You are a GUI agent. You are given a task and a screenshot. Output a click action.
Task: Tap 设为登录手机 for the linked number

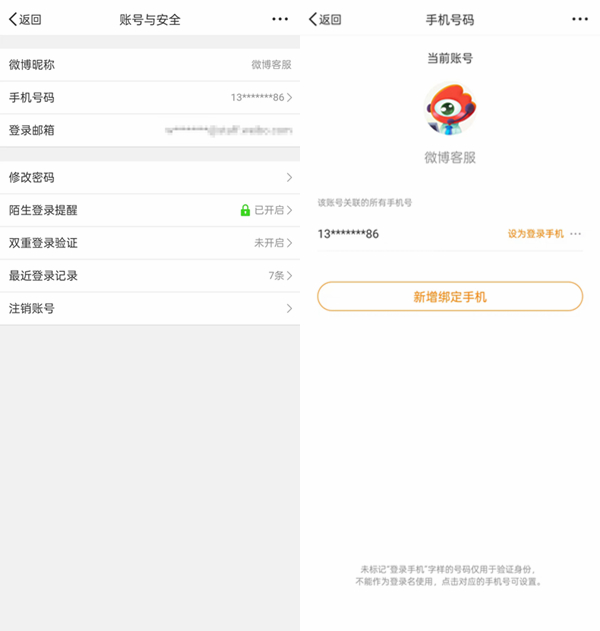(x=535, y=234)
